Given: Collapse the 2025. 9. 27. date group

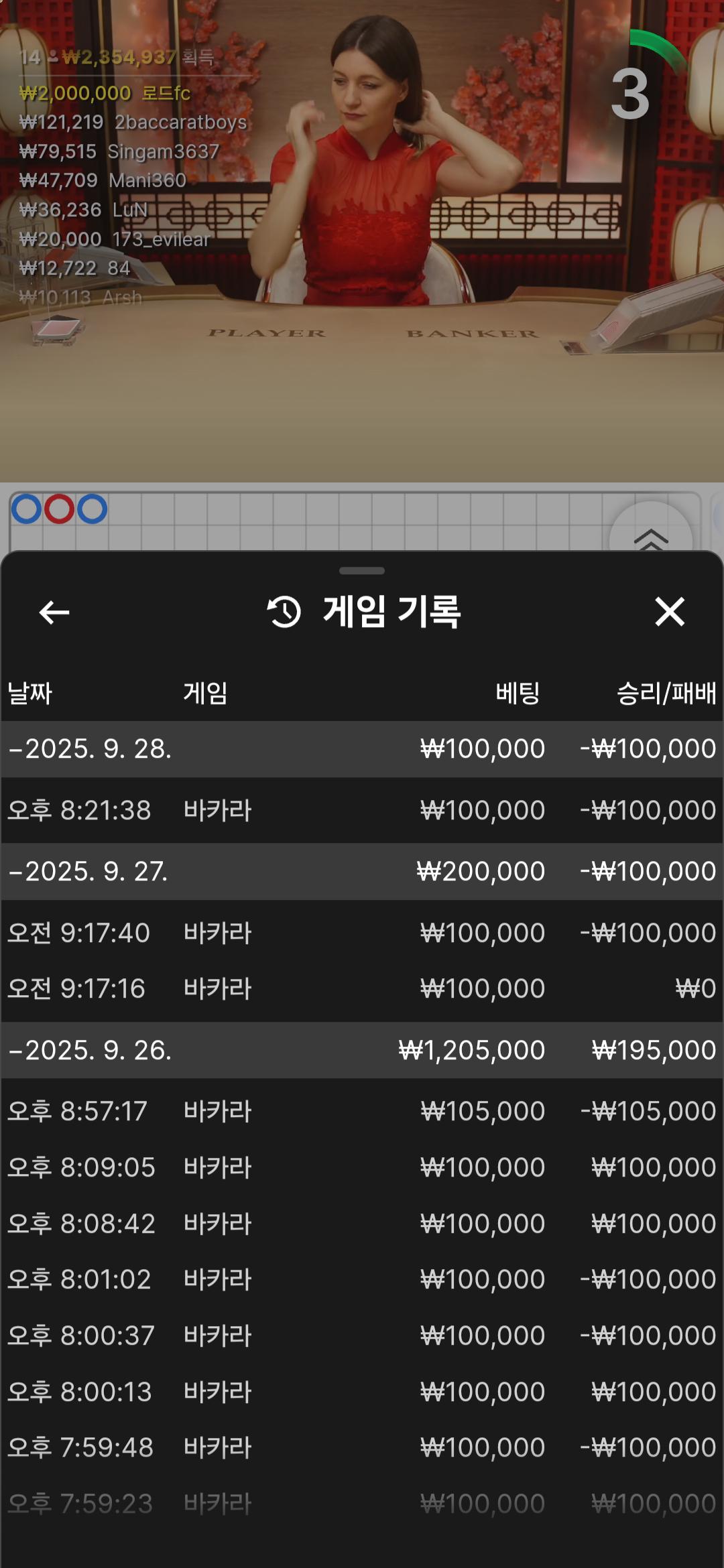Looking at the screenshot, I should (x=90, y=872).
